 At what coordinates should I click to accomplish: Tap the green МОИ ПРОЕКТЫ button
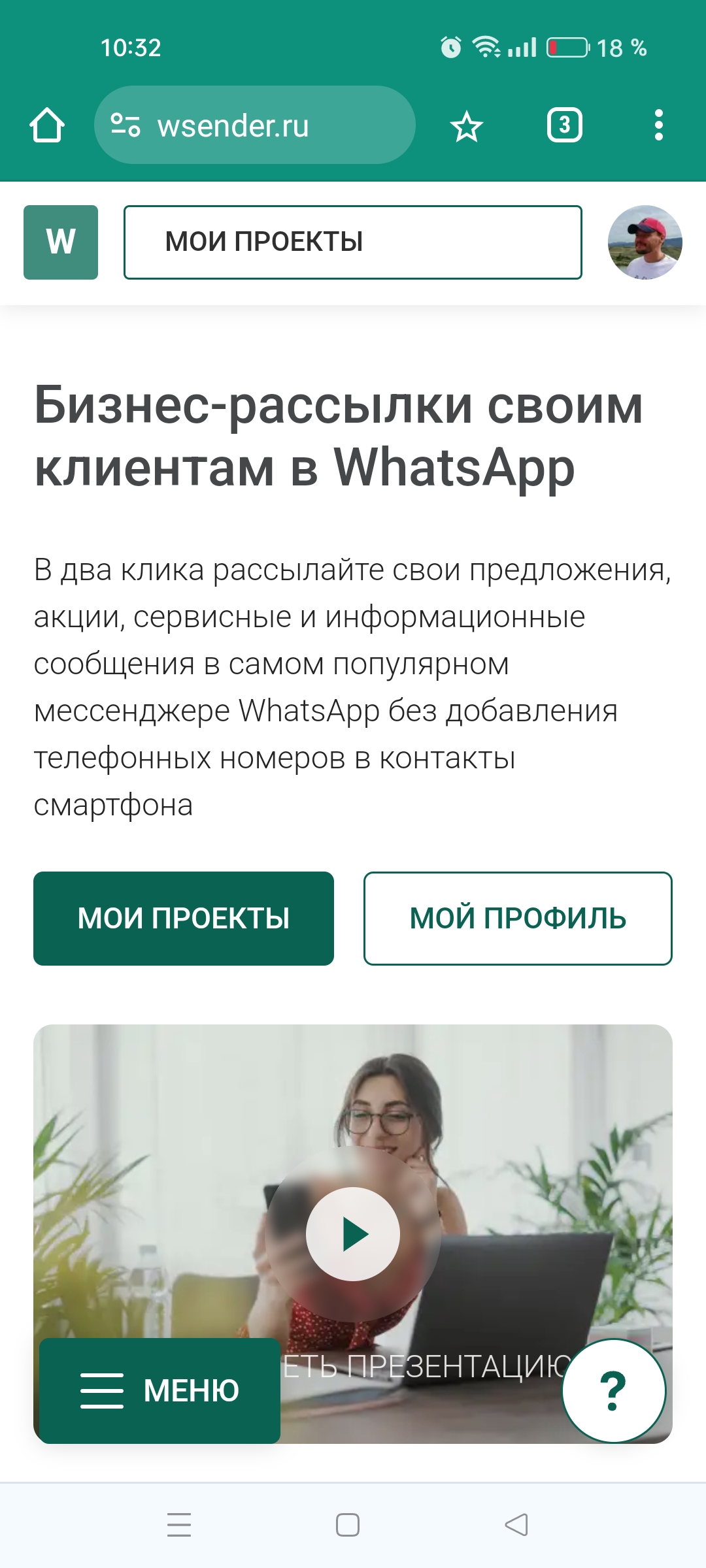coord(184,918)
